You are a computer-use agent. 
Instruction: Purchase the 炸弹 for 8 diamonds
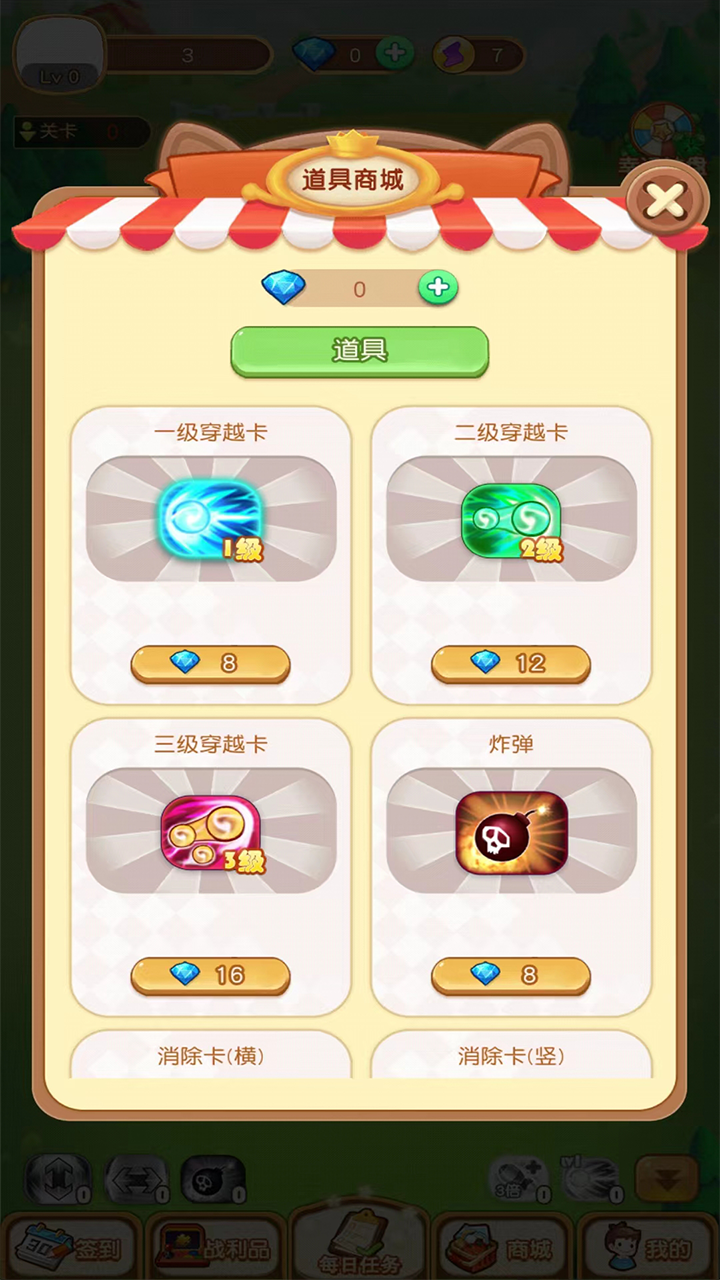pos(510,975)
